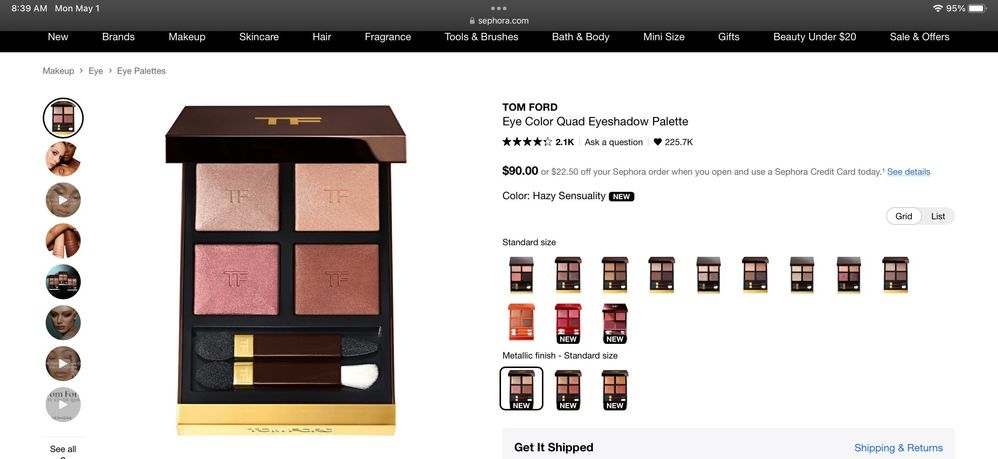Go to Eye breadcrumb link
Viewport: 998px width, 459px height.
(96, 71)
